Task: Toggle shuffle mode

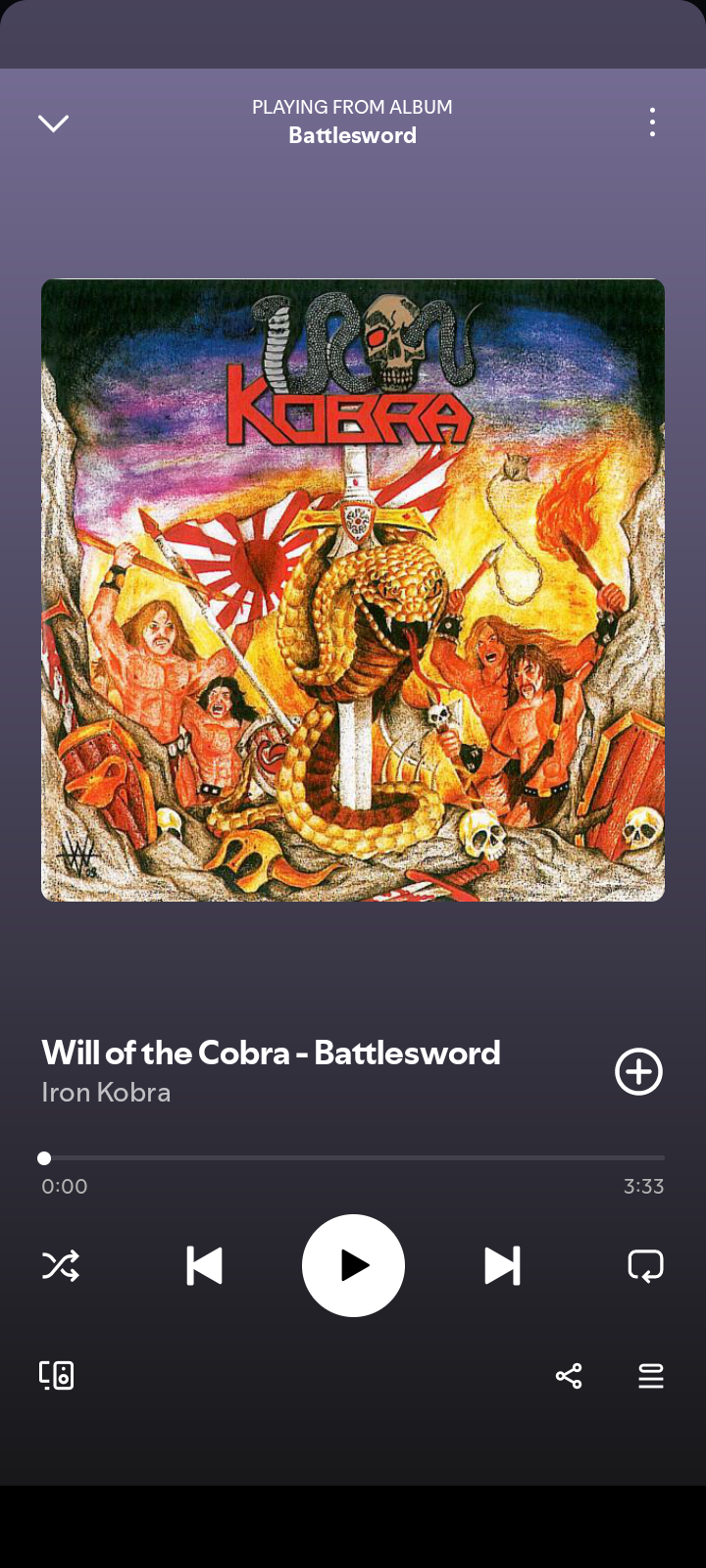Action: point(61,1266)
